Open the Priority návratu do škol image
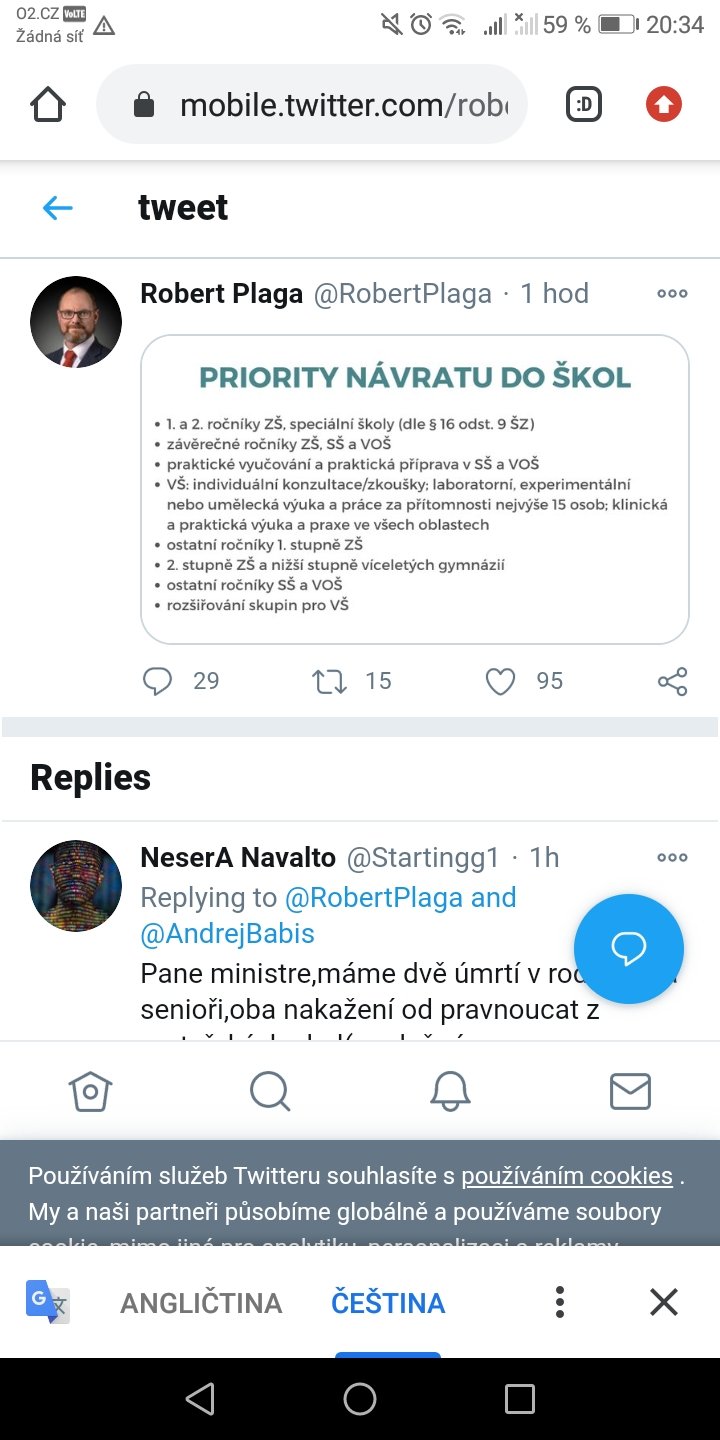The height and width of the screenshot is (1440, 720). 414,488
